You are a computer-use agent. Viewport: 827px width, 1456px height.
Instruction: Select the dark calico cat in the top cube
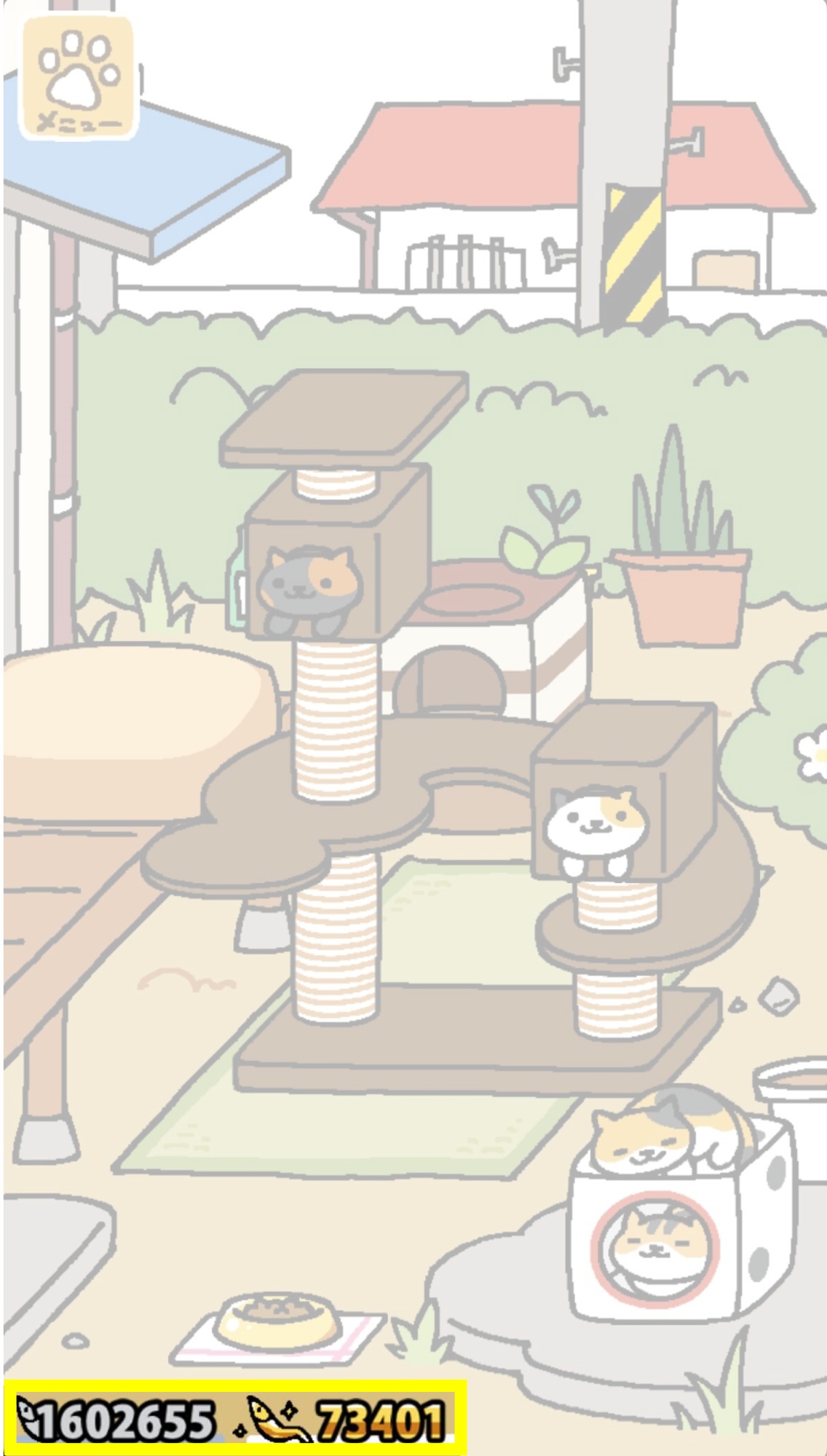pos(309,588)
